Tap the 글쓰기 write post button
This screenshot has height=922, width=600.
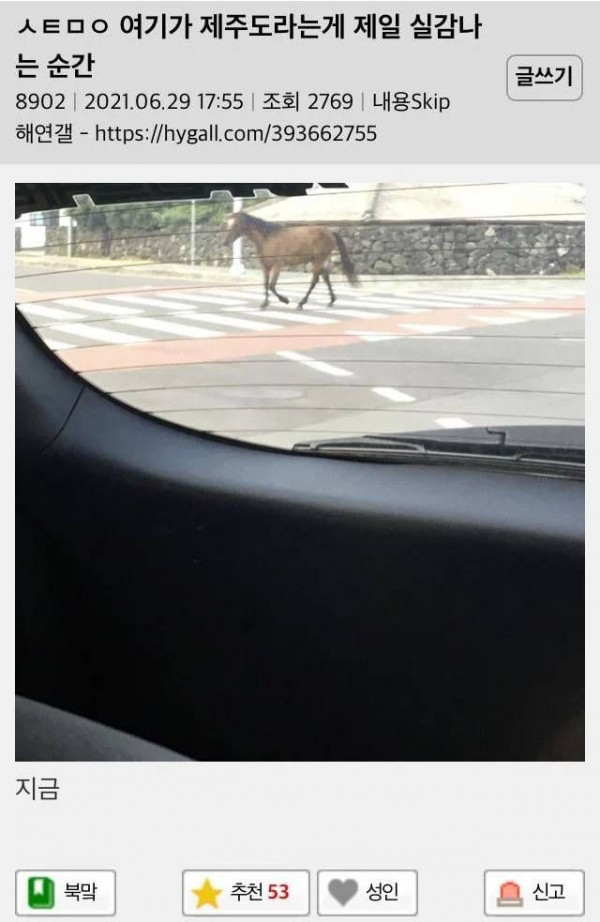click(x=544, y=77)
